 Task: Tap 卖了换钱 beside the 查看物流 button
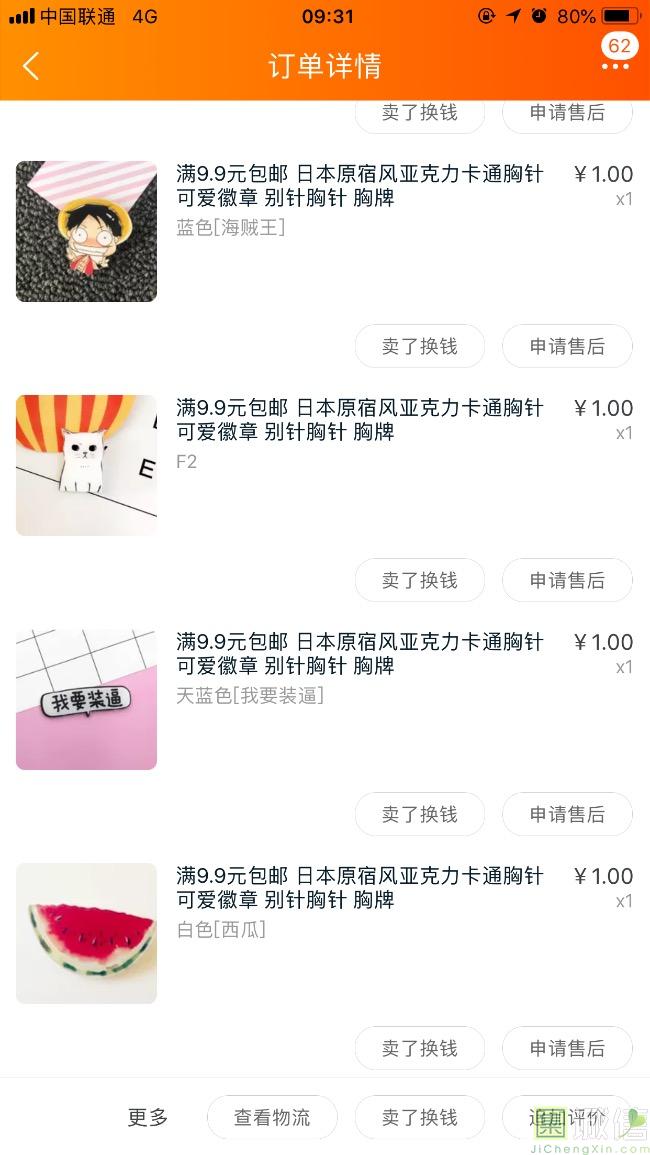419,1118
